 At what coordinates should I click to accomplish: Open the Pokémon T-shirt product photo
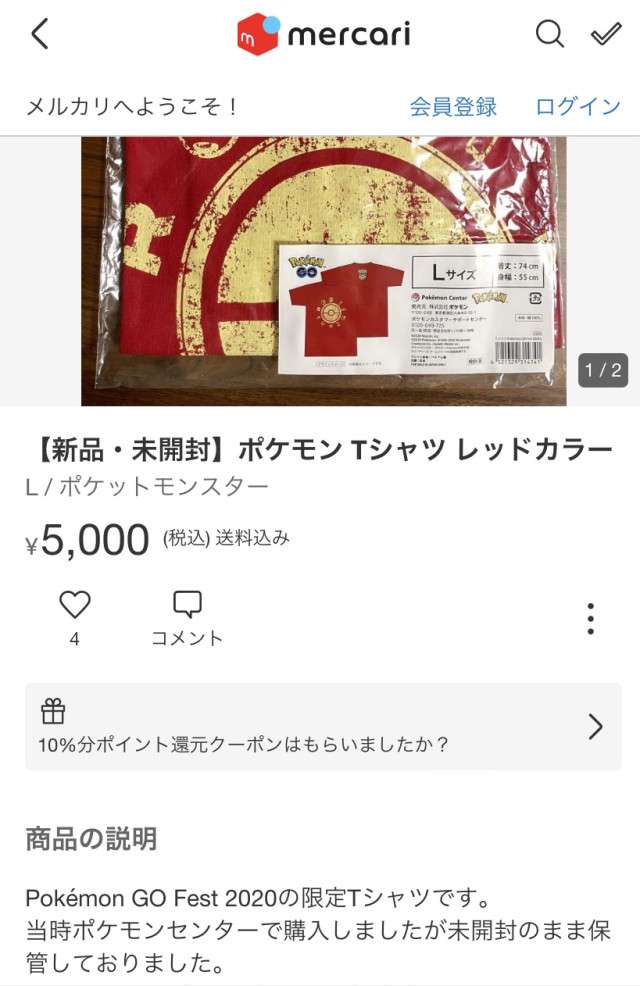323,271
